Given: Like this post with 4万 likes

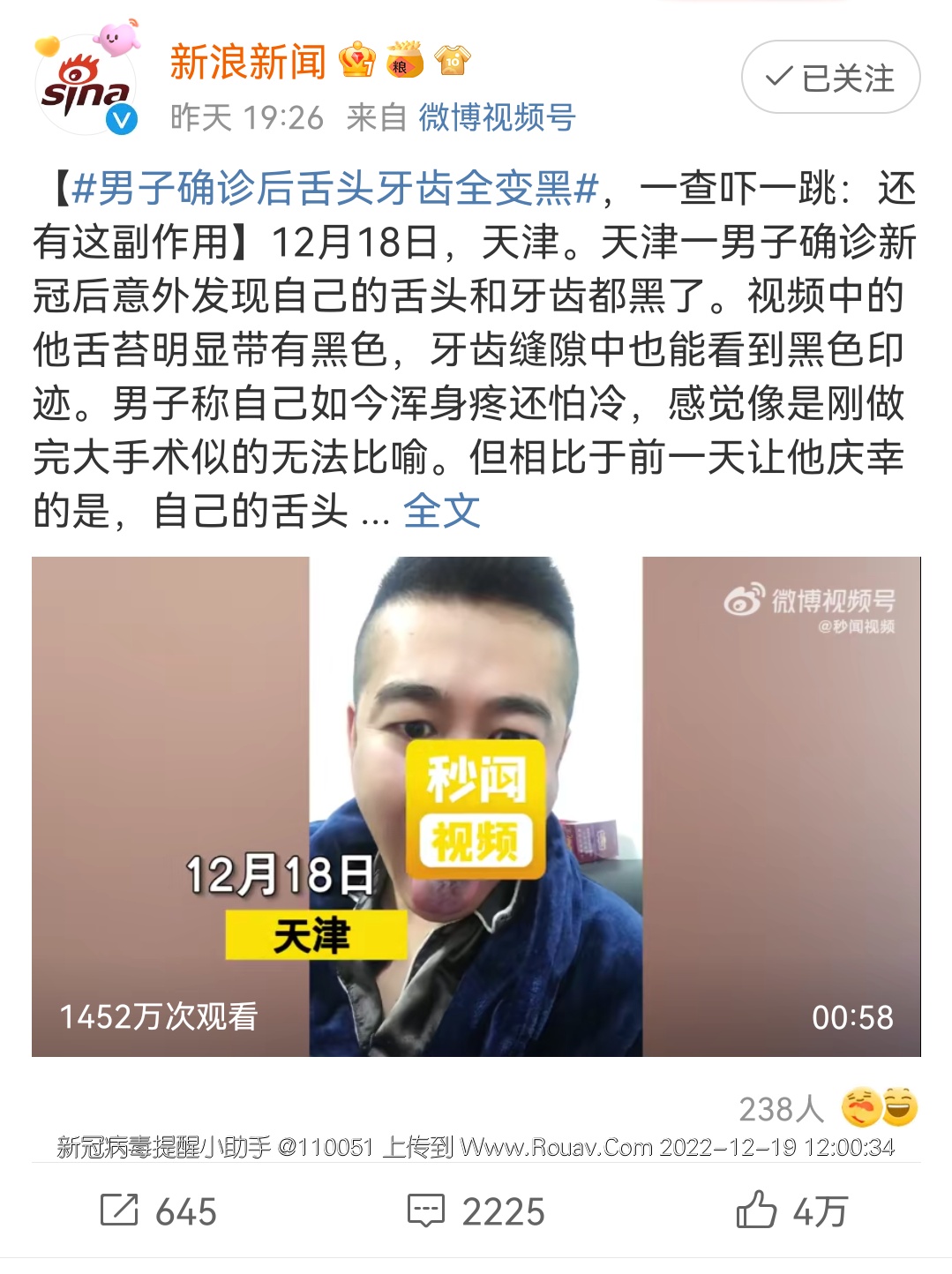Looking at the screenshot, I should point(791,1211).
